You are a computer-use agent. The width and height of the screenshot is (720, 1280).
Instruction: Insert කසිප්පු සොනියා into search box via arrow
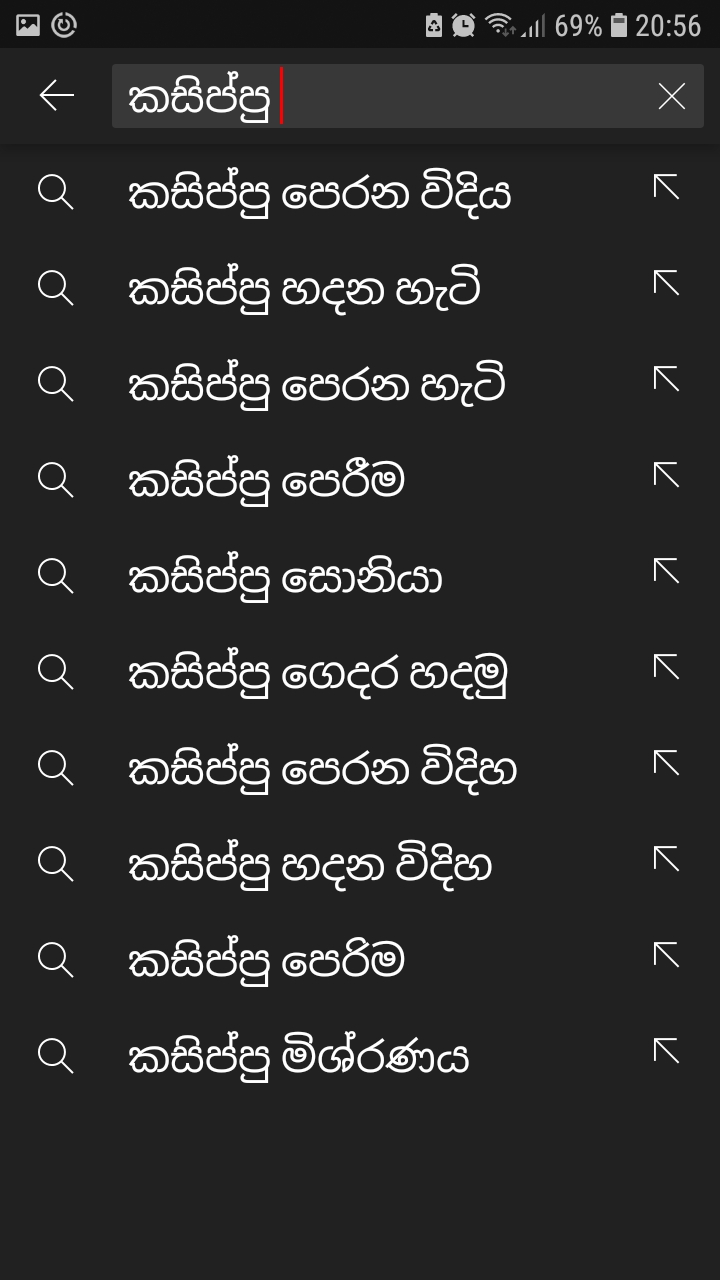(x=666, y=571)
